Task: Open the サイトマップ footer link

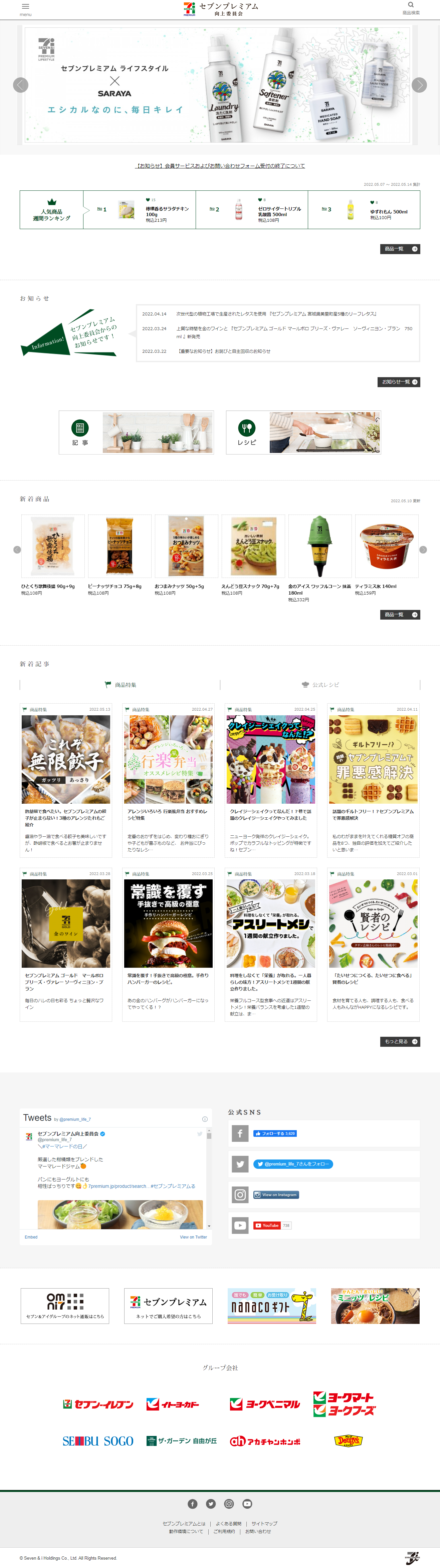Action: pos(264,1524)
